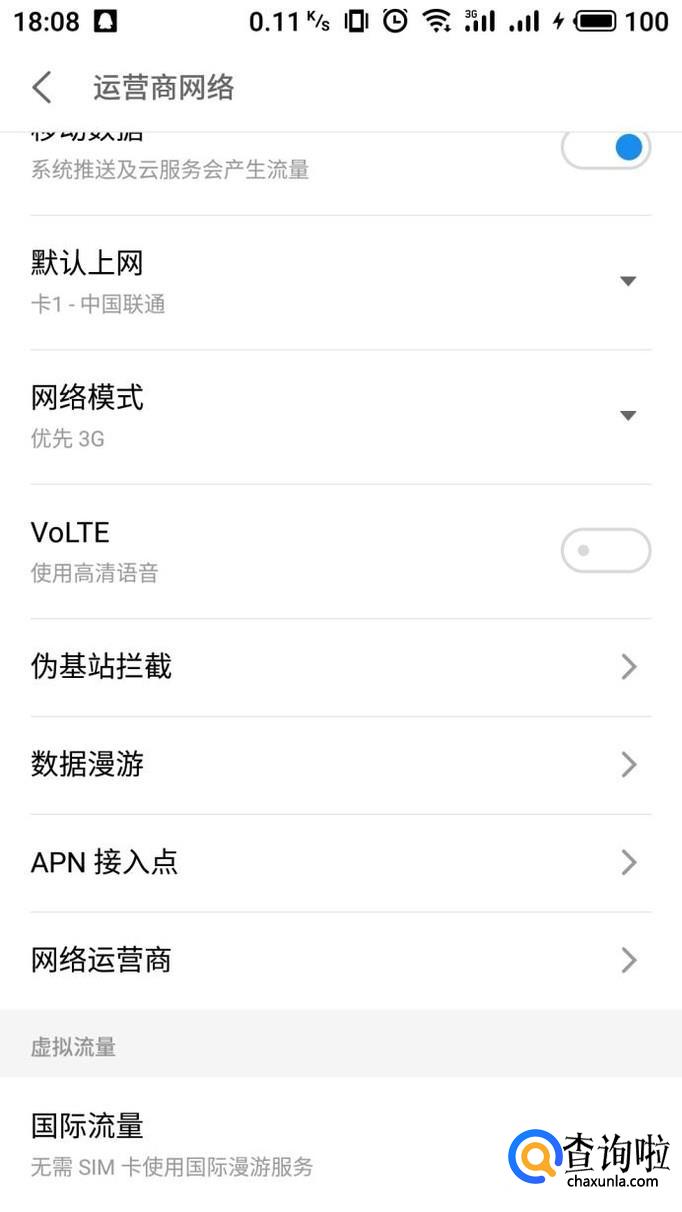Turn off the 移动数据 switch
682x1212 pixels.
click(606, 149)
